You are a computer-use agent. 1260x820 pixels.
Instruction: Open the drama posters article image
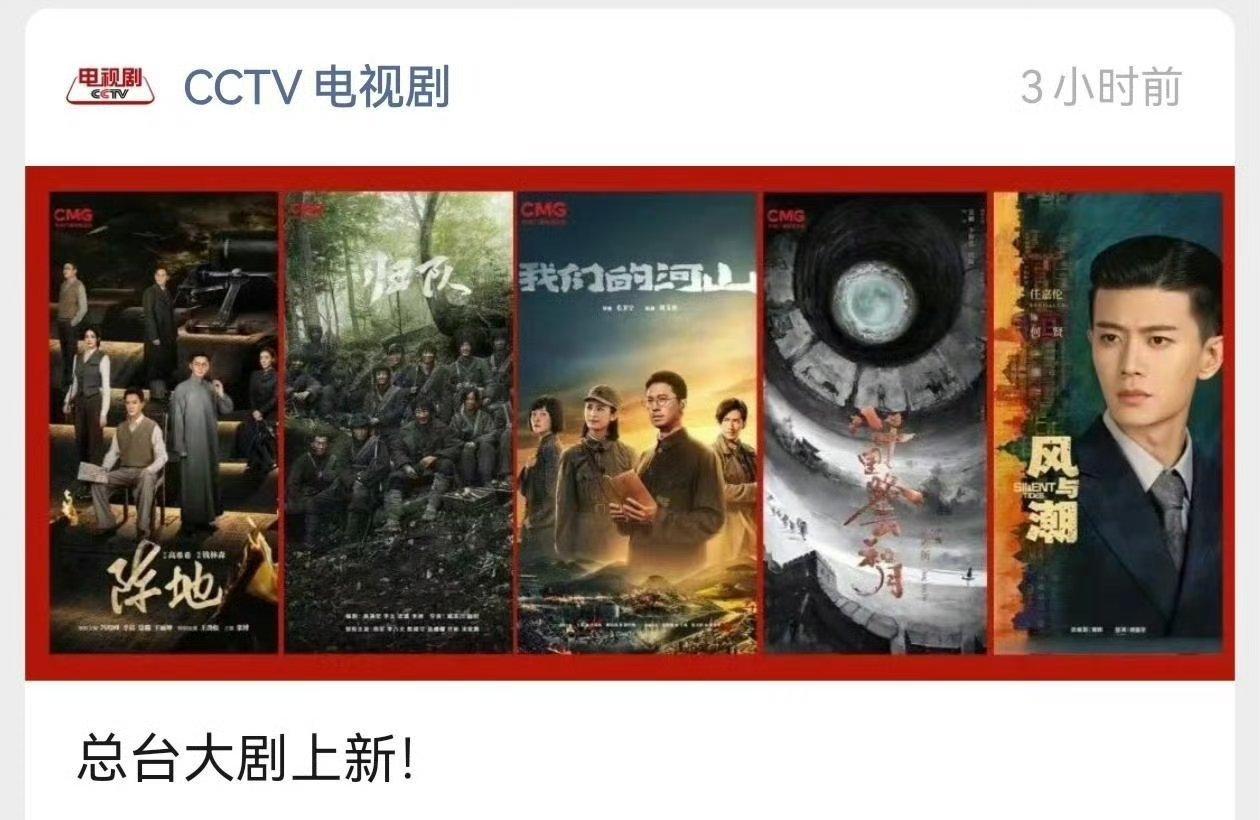[x=630, y=422]
